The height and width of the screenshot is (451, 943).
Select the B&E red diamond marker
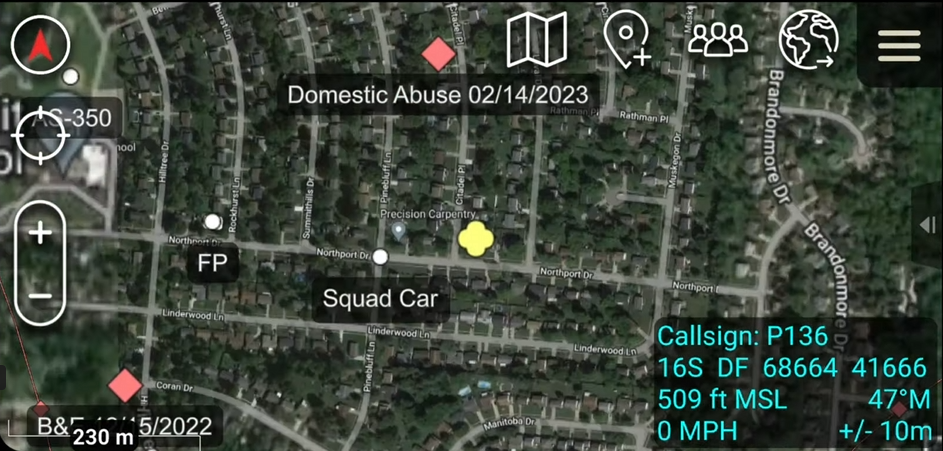coord(125,384)
